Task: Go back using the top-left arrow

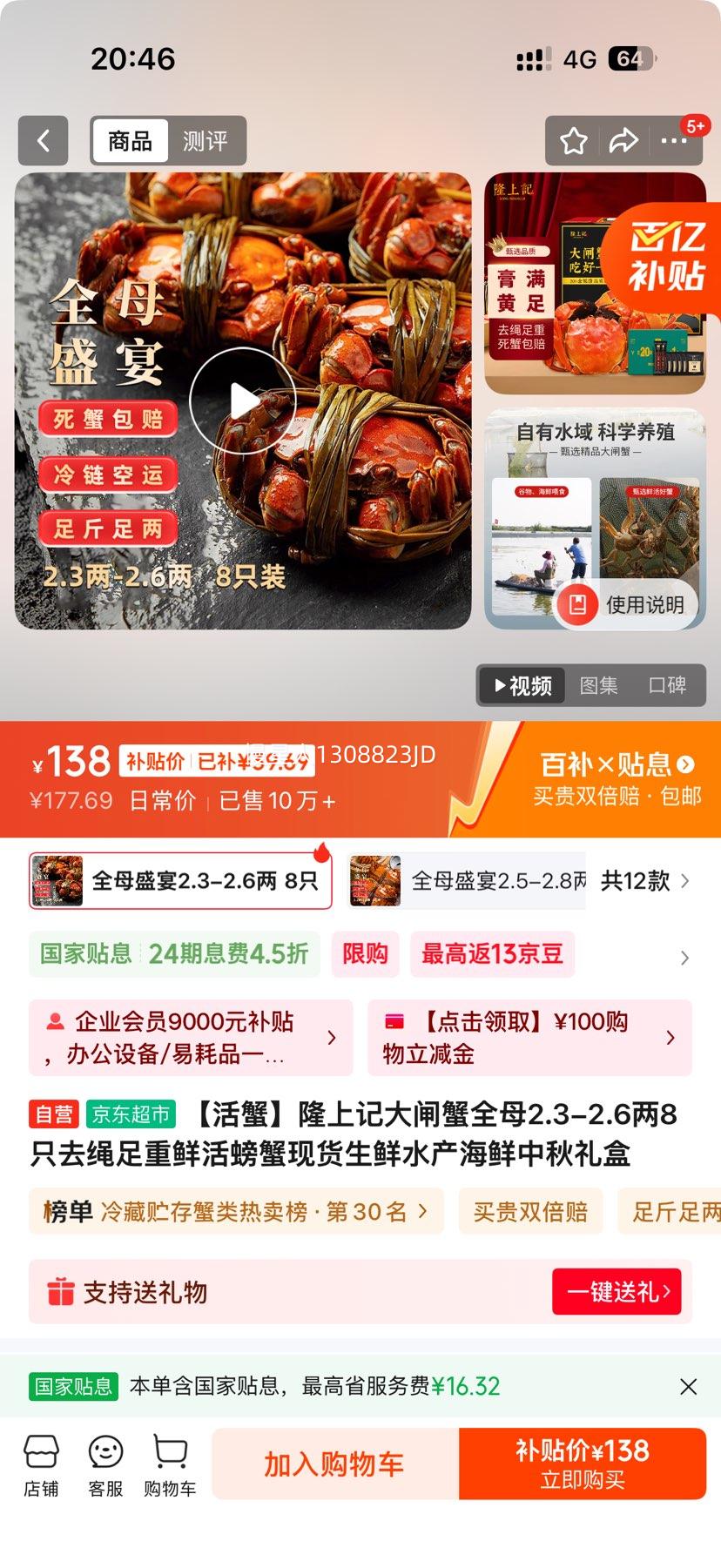Action: pos(43,141)
